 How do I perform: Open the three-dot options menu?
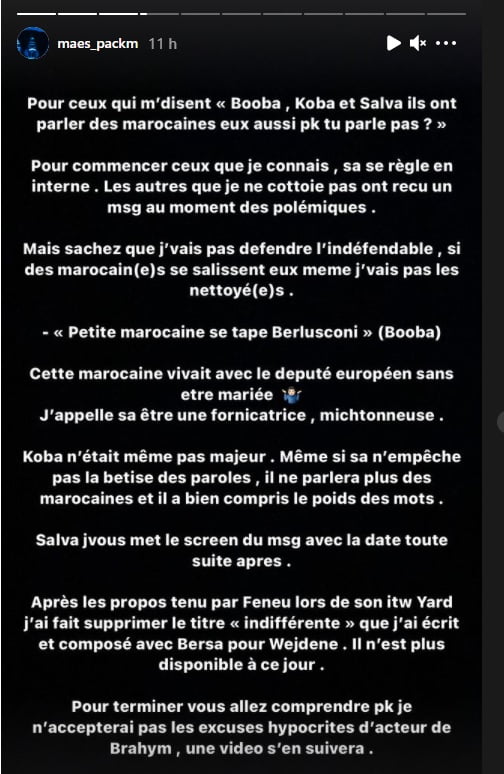pyautogui.click(x=446, y=43)
